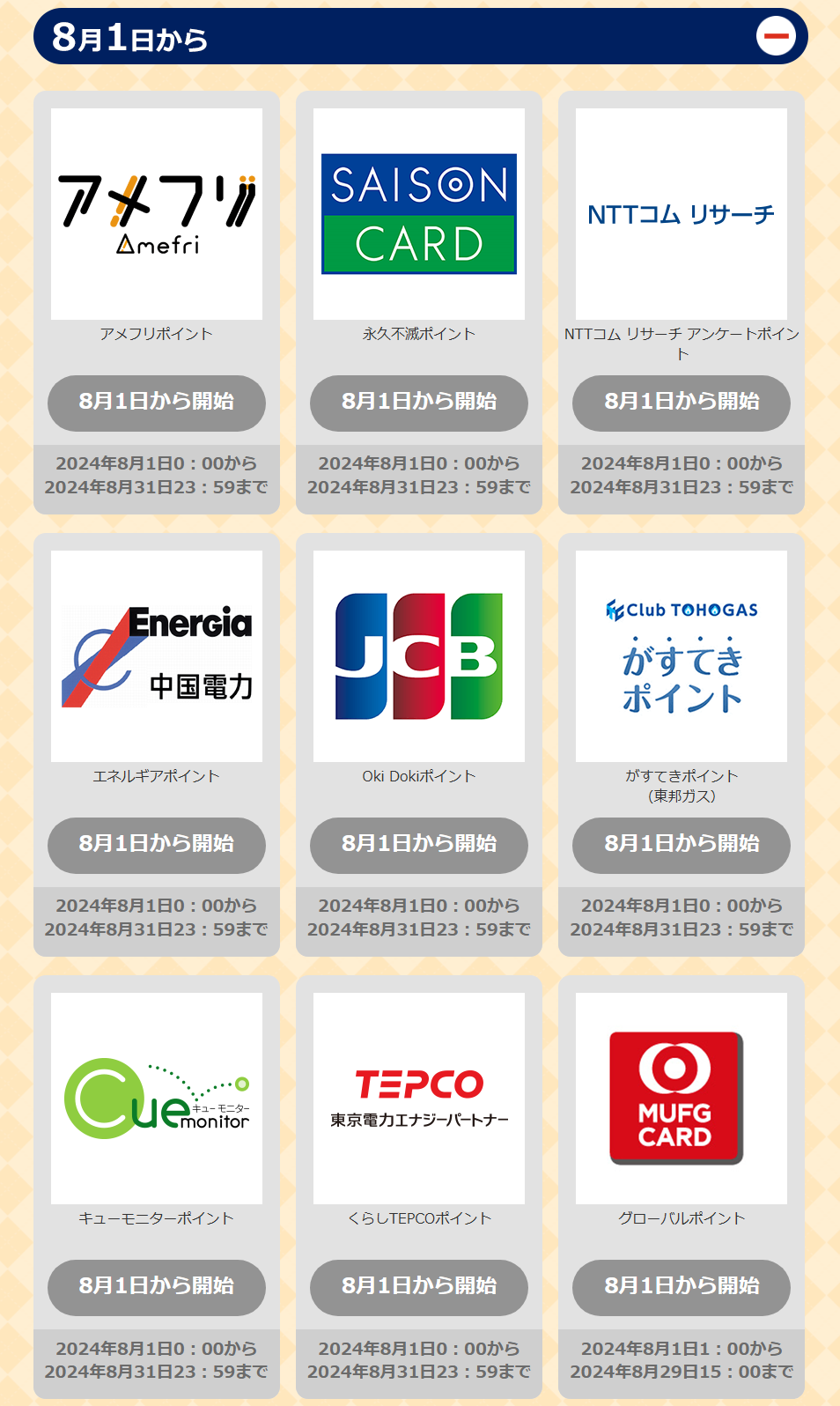
Task: Select 8月1日から開始 for Oki Dokiポイント
Action: point(419,845)
